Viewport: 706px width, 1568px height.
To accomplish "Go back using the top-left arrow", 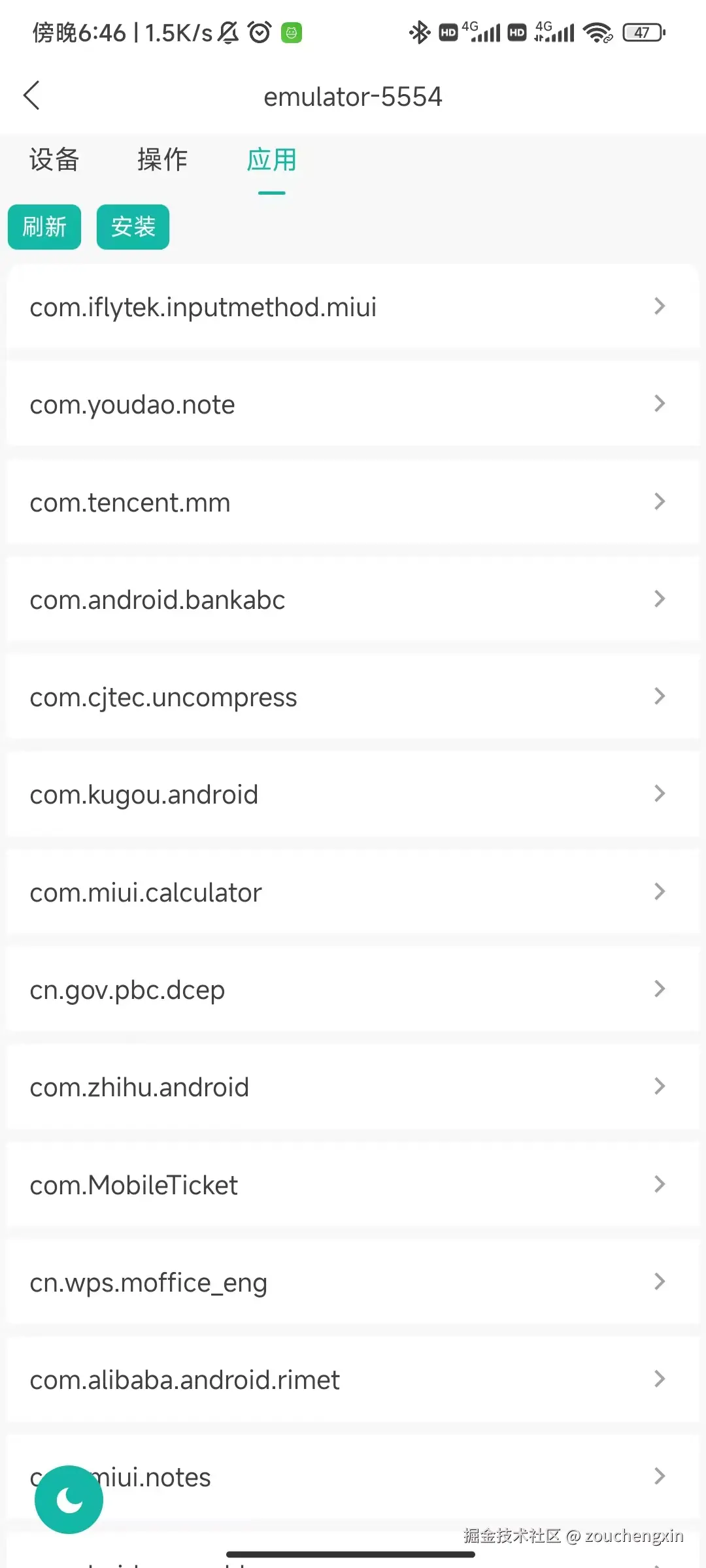I will click(x=31, y=96).
